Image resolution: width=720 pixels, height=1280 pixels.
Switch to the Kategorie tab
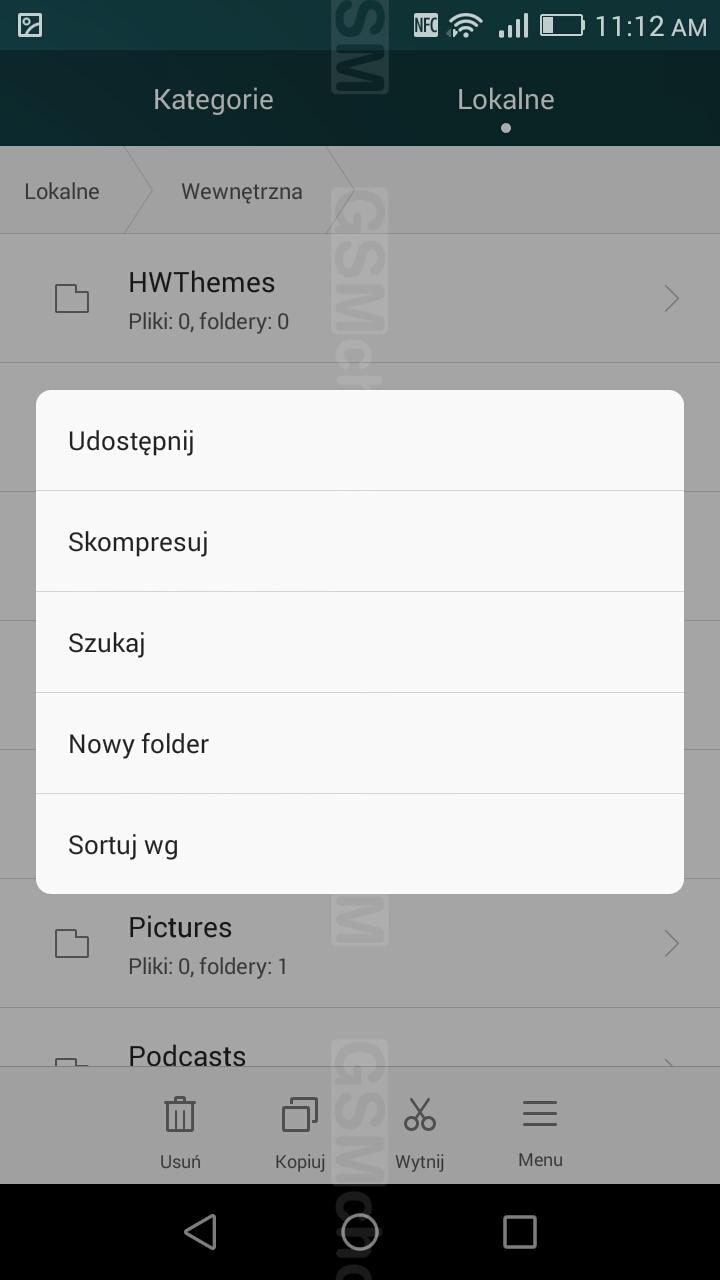(x=213, y=99)
